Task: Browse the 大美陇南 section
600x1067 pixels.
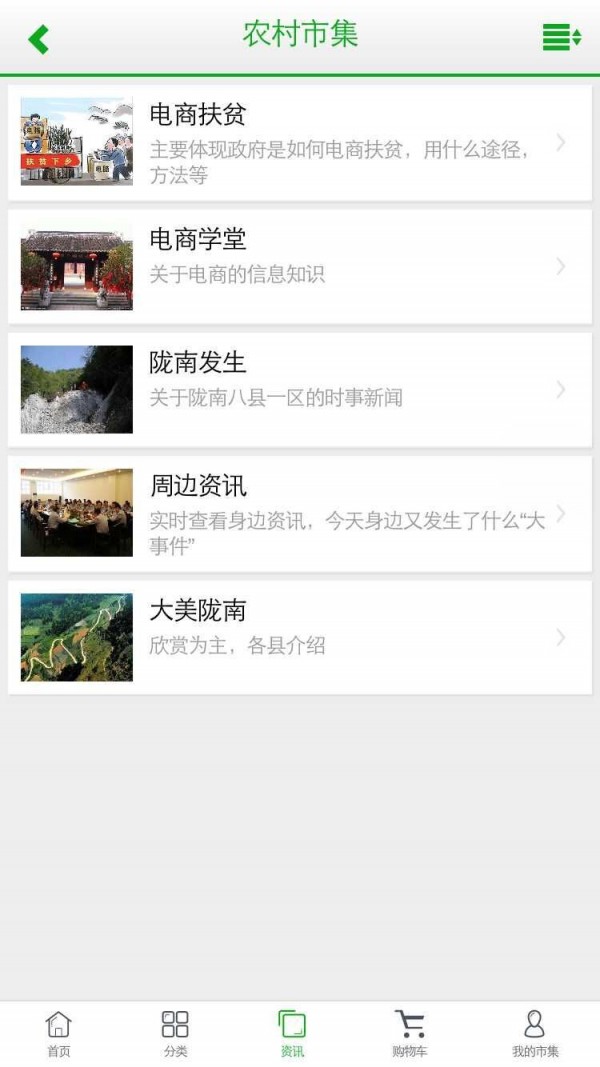Action: click(x=300, y=638)
